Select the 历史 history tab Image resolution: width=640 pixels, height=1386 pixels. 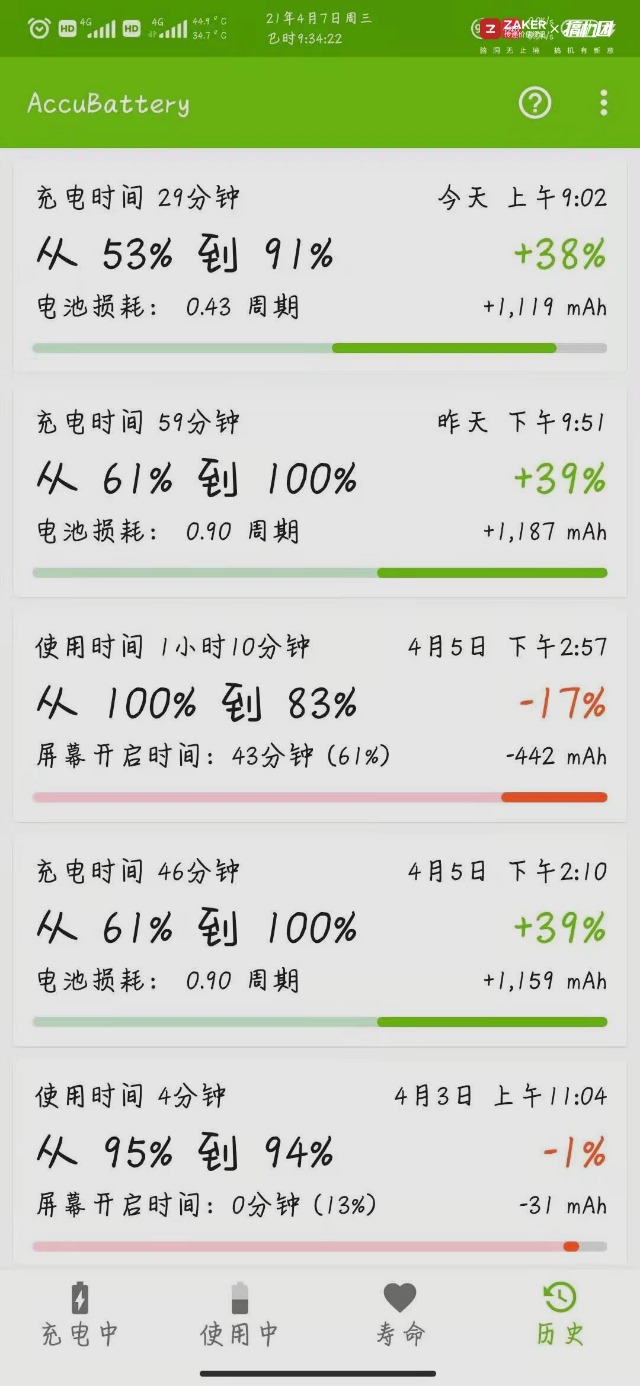(x=560, y=1314)
